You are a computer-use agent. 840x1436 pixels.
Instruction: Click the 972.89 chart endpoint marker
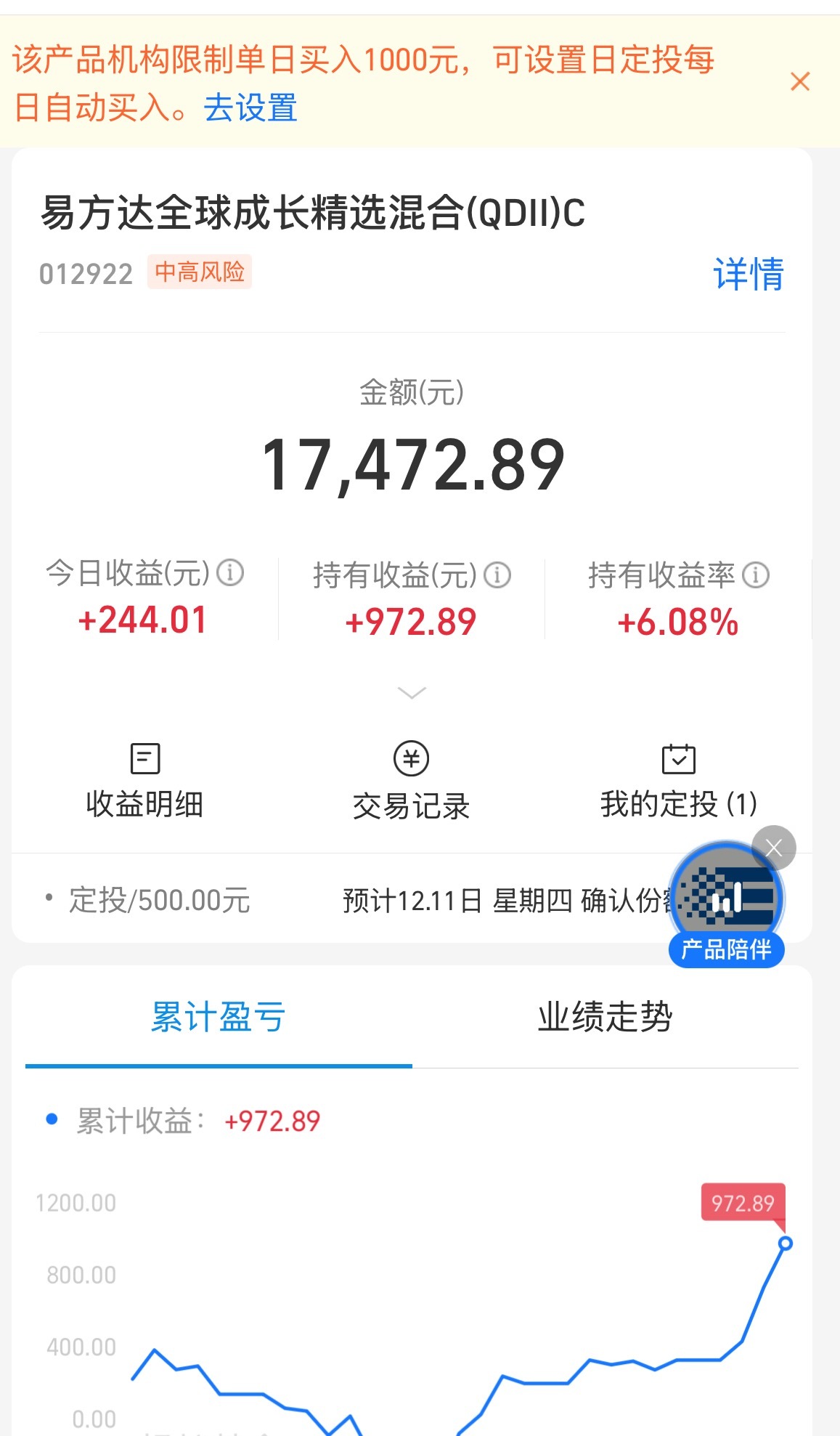786,1242
